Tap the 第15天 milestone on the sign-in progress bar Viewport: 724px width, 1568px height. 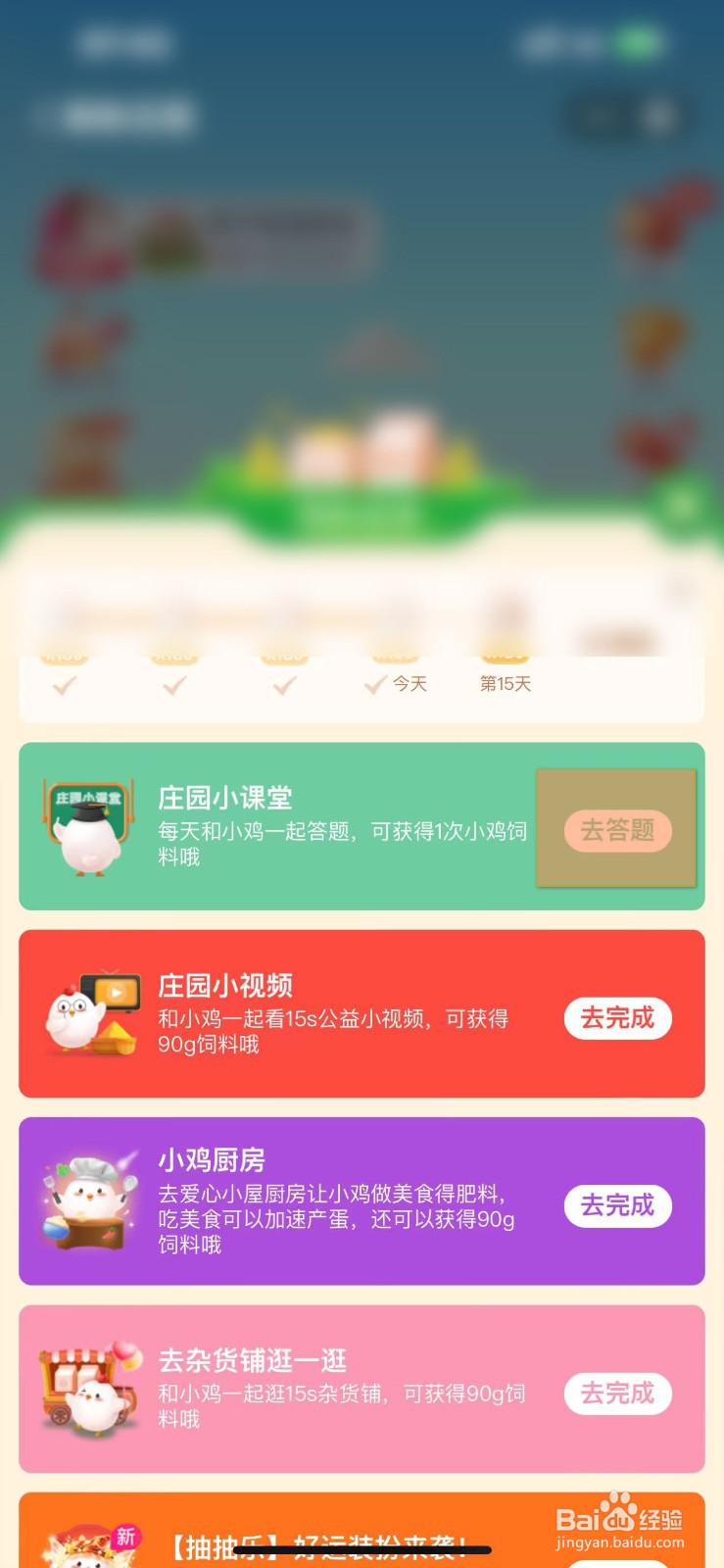coord(505,683)
